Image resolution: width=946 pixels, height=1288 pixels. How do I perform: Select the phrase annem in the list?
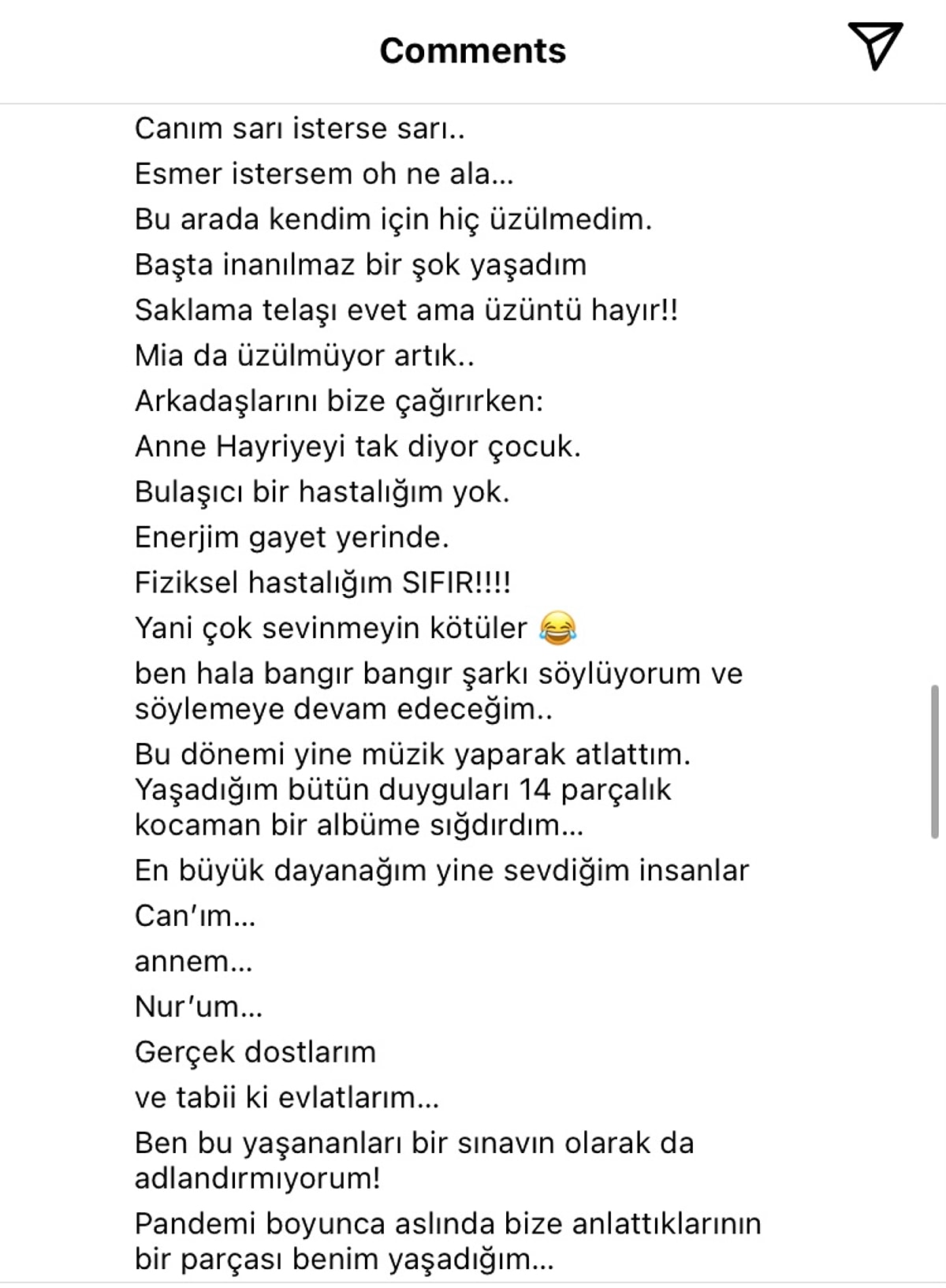coord(193,961)
